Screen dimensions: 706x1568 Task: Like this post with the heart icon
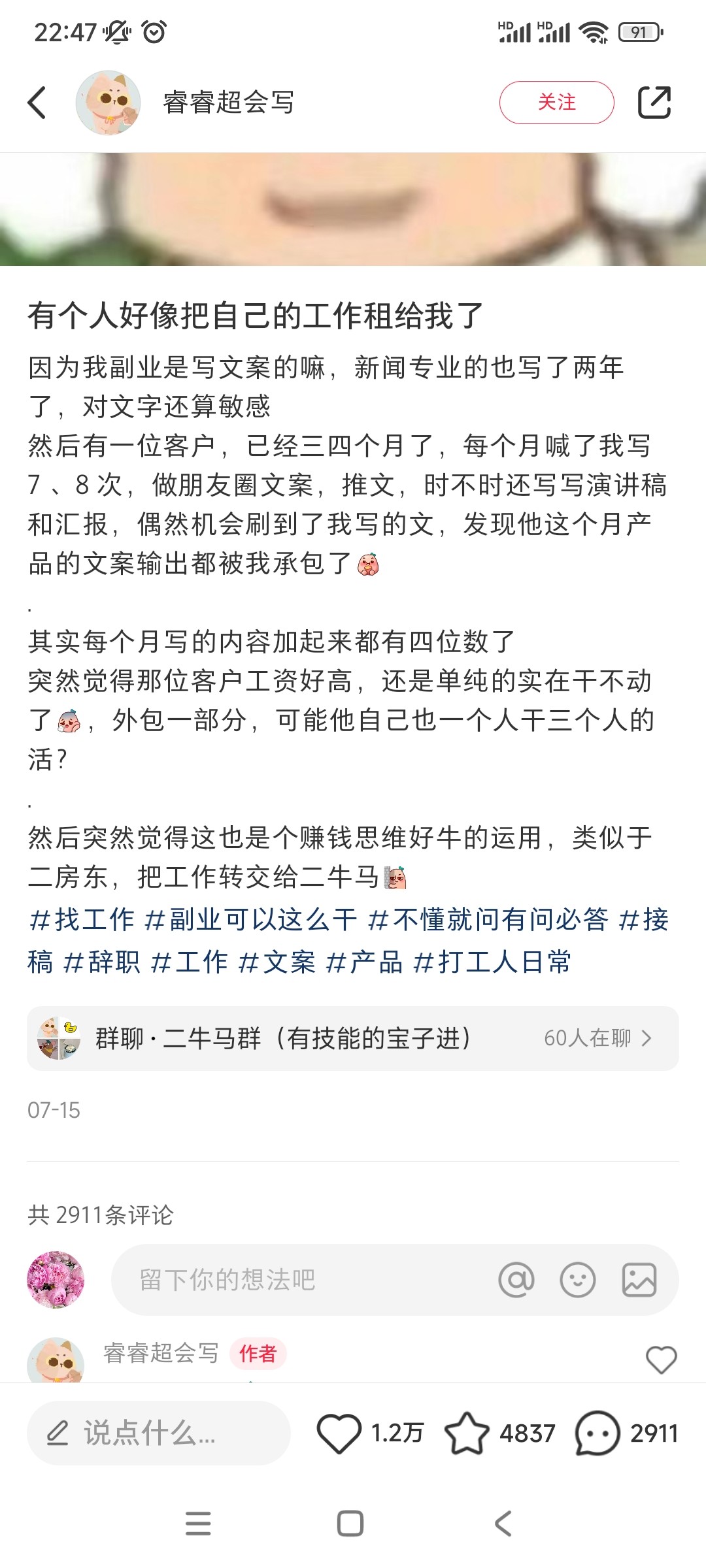tap(339, 1433)
